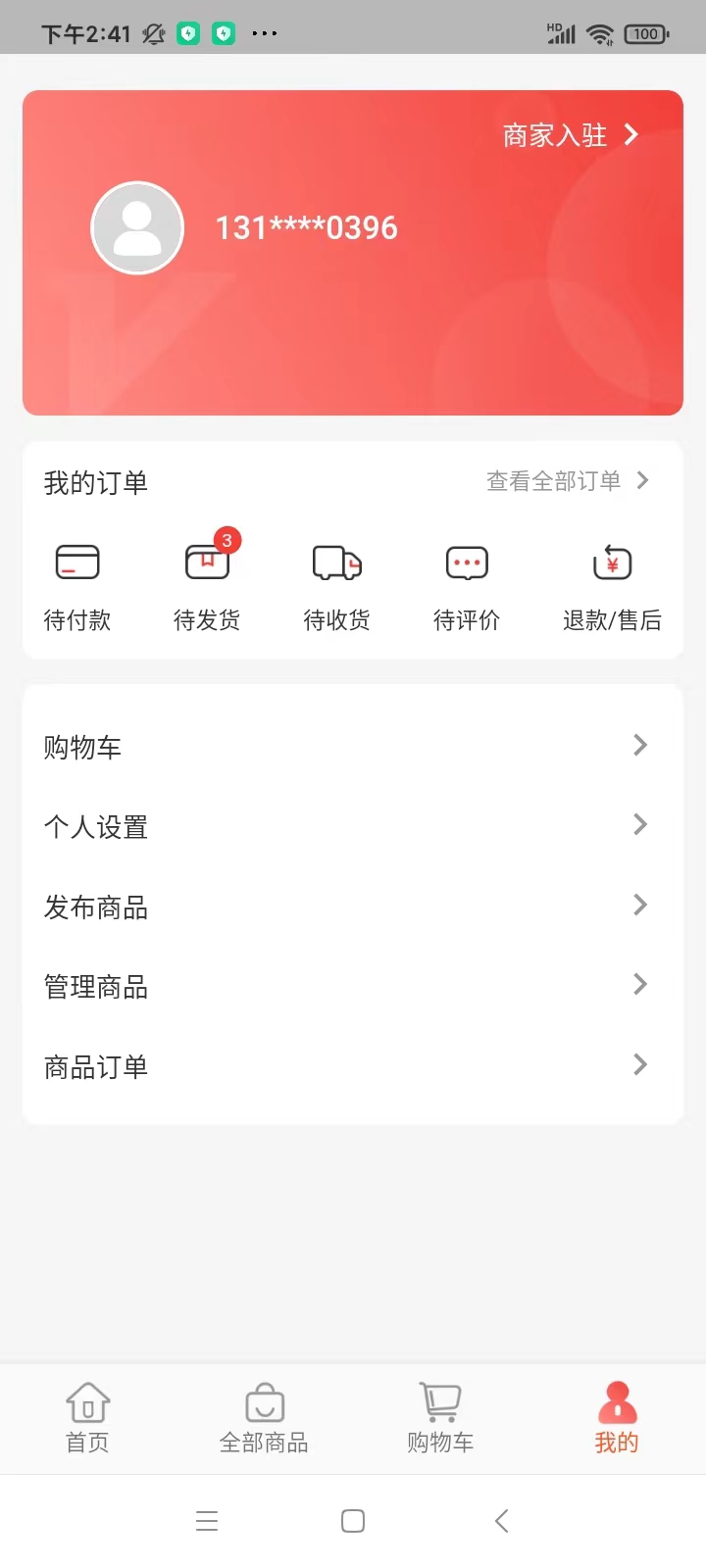The height and width of the screenshot is (1568, 706).
Task: Open 管理商品 product management
Action: click(x=353, y=986)
